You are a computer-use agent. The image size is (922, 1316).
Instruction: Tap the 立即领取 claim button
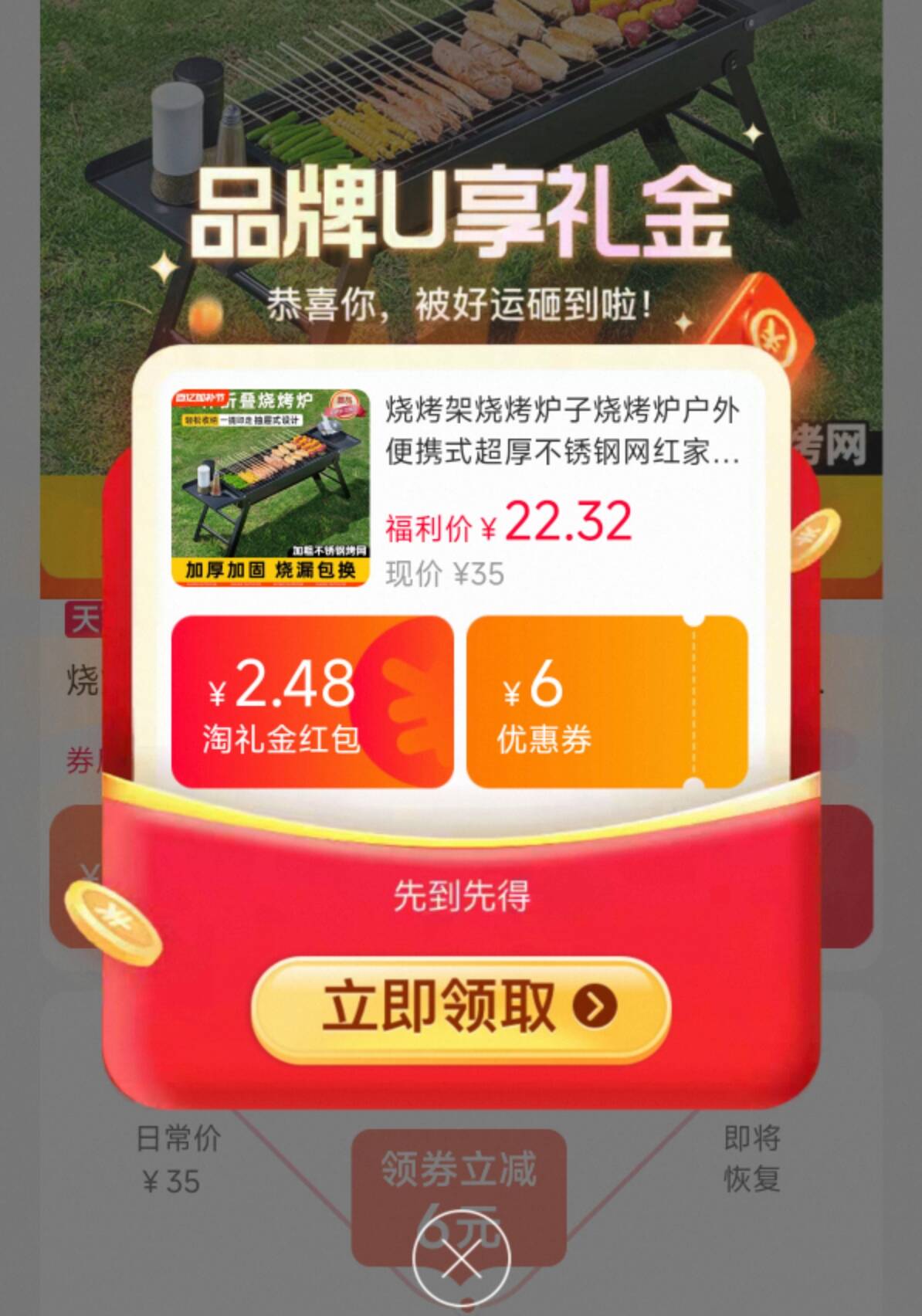pos(461,1006)
